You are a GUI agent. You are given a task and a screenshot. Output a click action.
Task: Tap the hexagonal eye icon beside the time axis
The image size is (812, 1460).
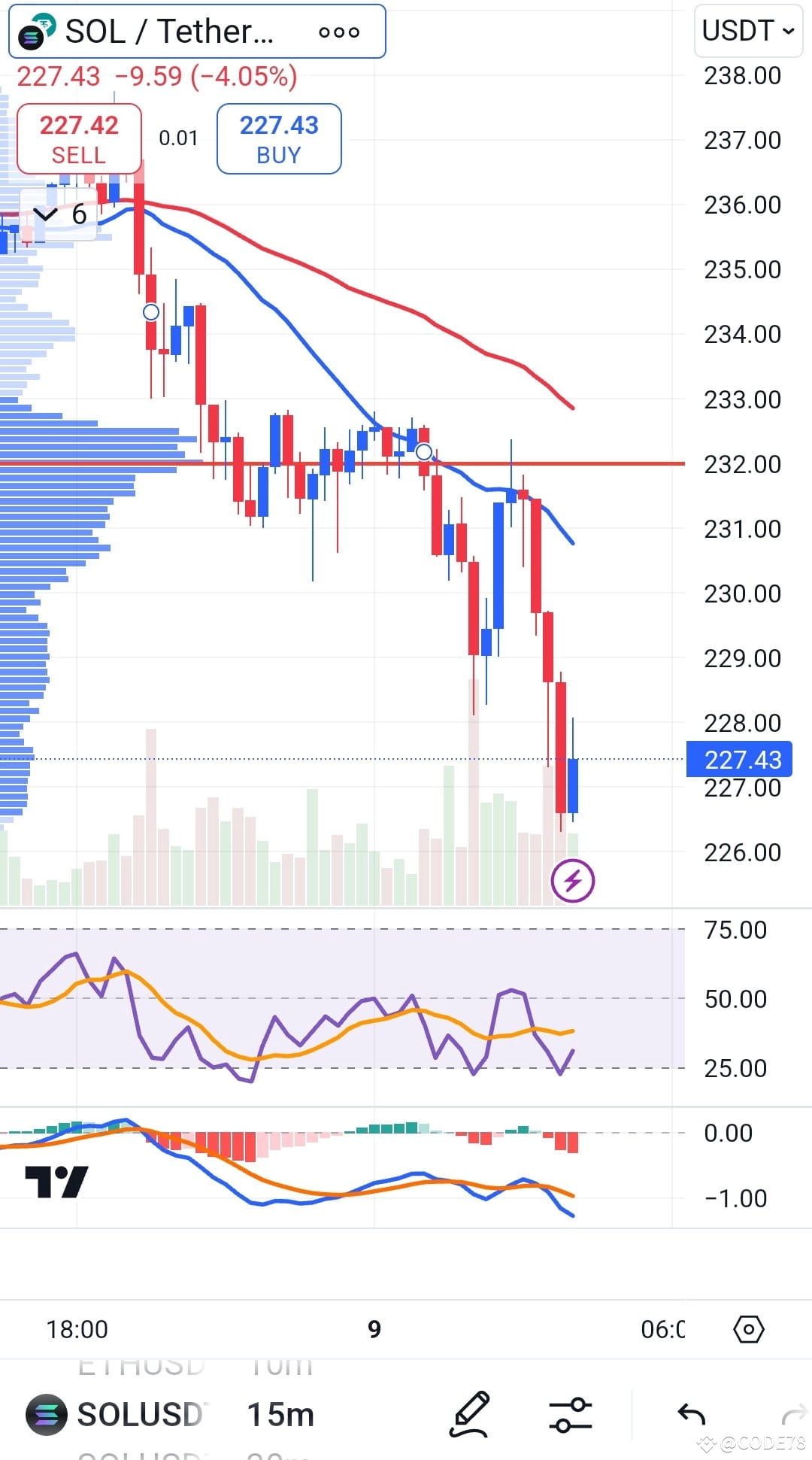coord(748,1329)
